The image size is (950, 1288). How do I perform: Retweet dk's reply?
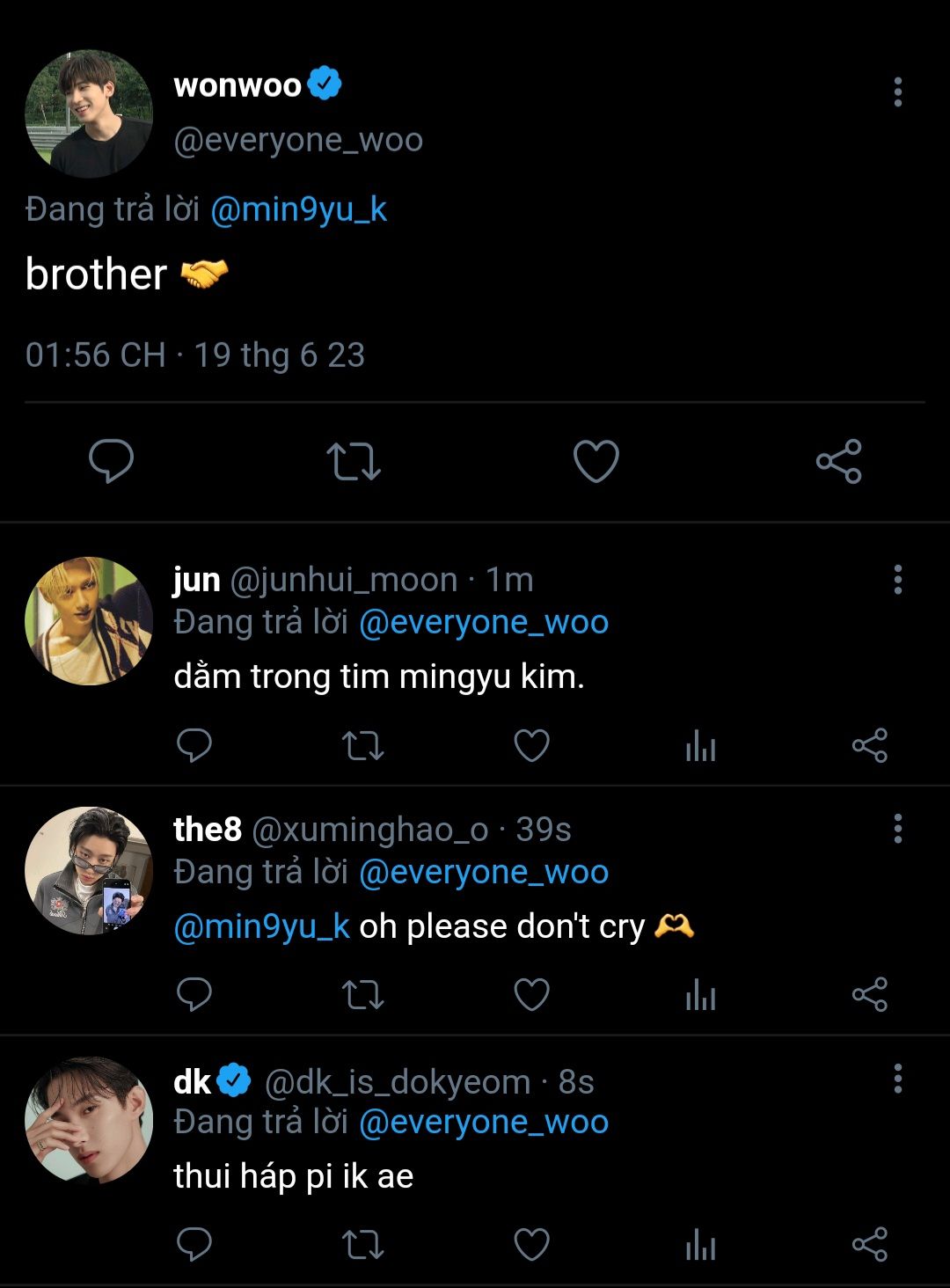point(362,1245)
